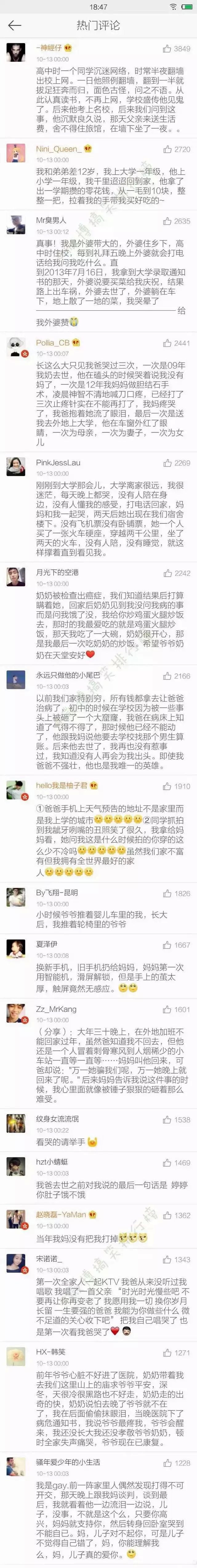Viewport: 197px width, 1568px height.
Task: Like 夏泽伊's comment with 1667 likes
Action: [x=167, y=945]
